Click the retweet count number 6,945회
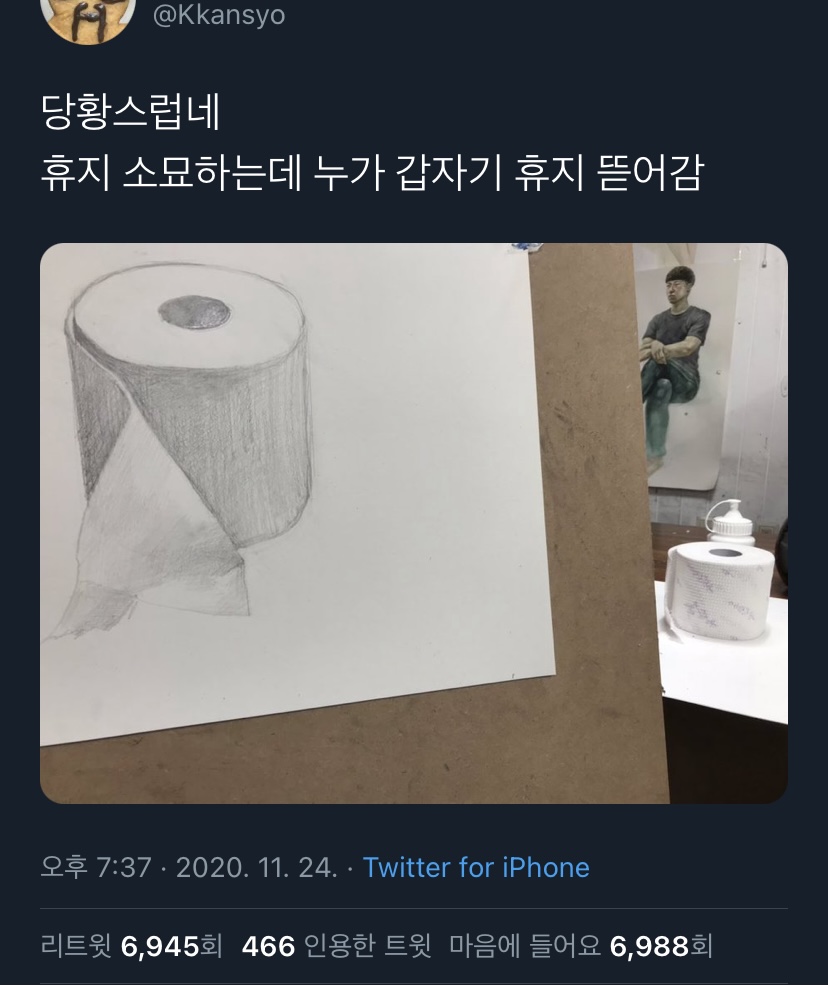 click(x=170, y=945)
